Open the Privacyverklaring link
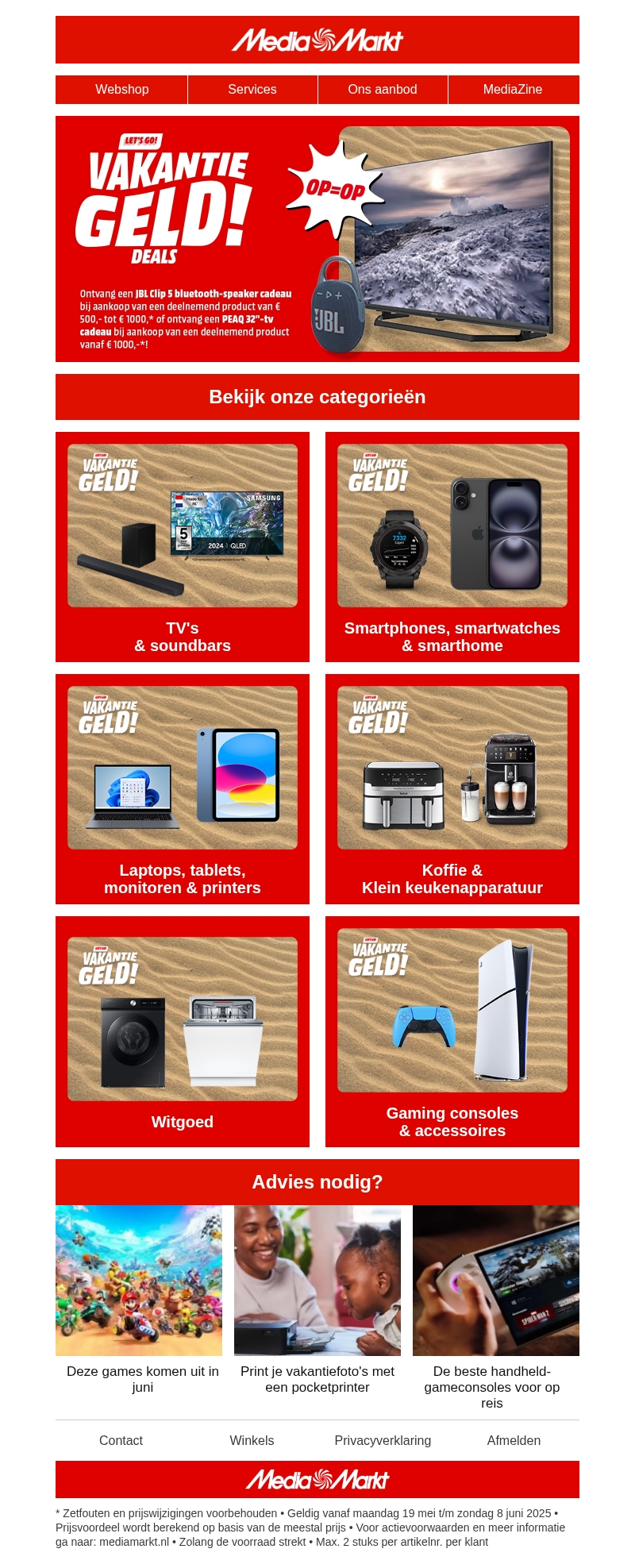The image size is (635, 1568). [x=383, y=1440]
